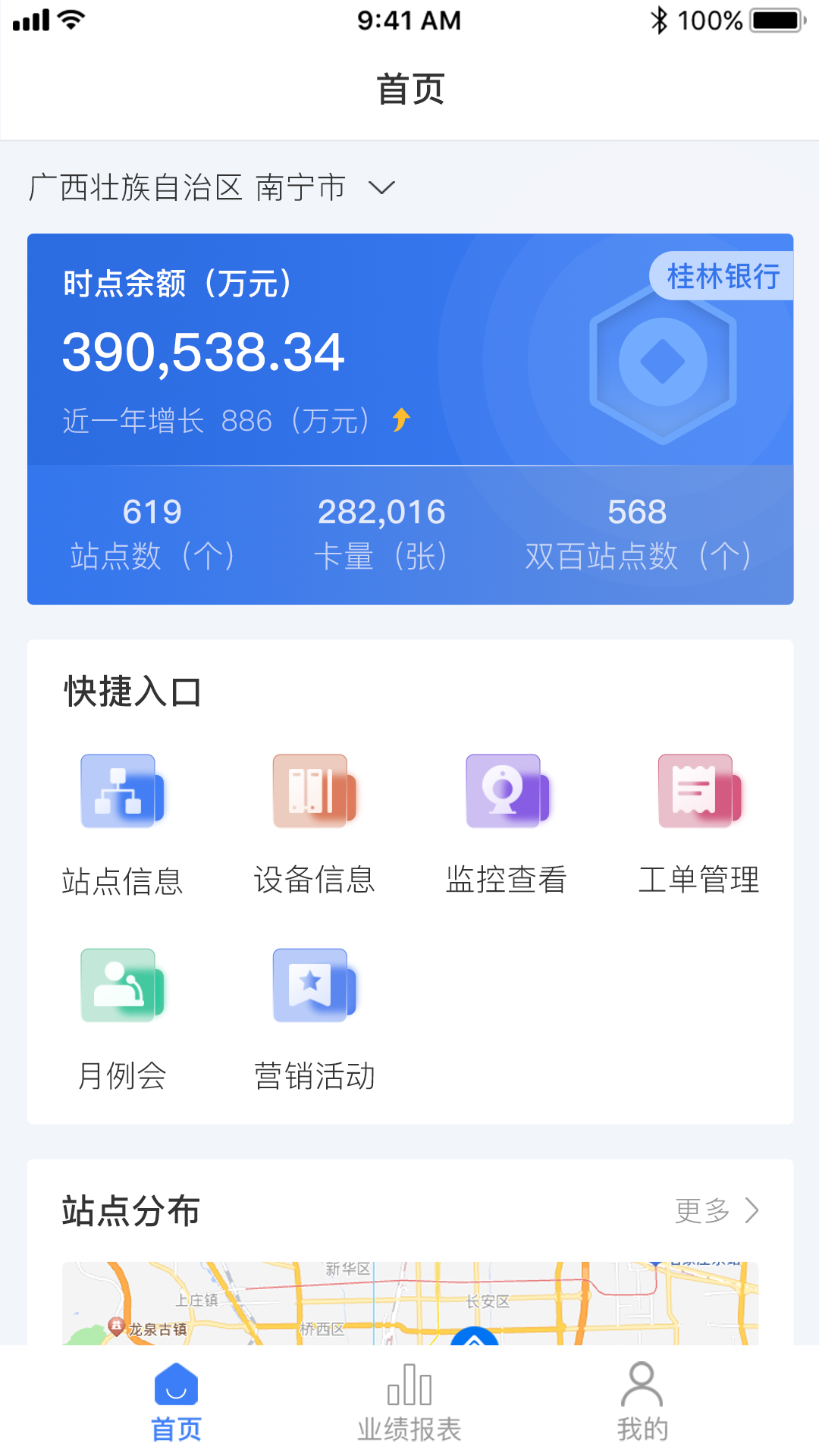
Task: Select the 设备信息 device information icon
Action: click(314, 792)
